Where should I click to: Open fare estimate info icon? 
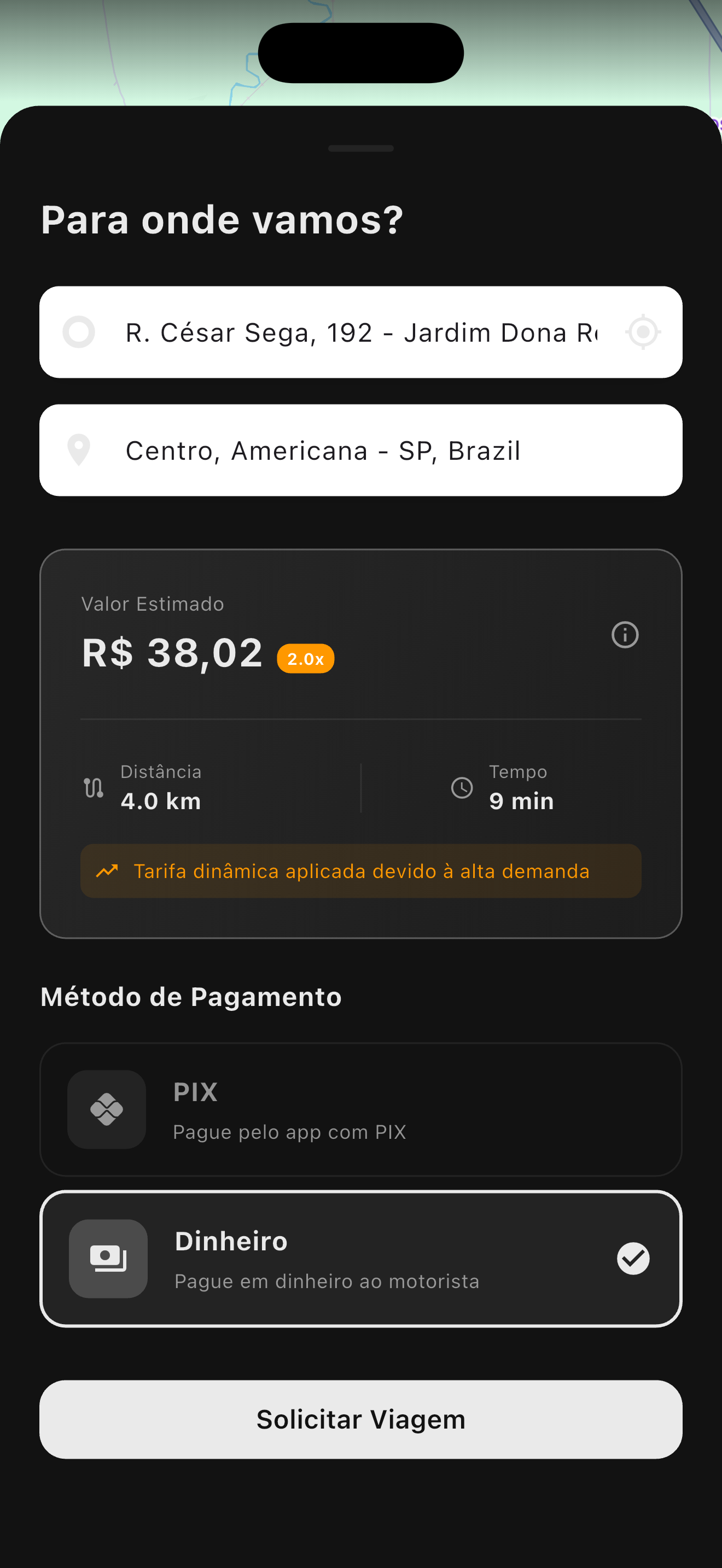pos(625,635)
